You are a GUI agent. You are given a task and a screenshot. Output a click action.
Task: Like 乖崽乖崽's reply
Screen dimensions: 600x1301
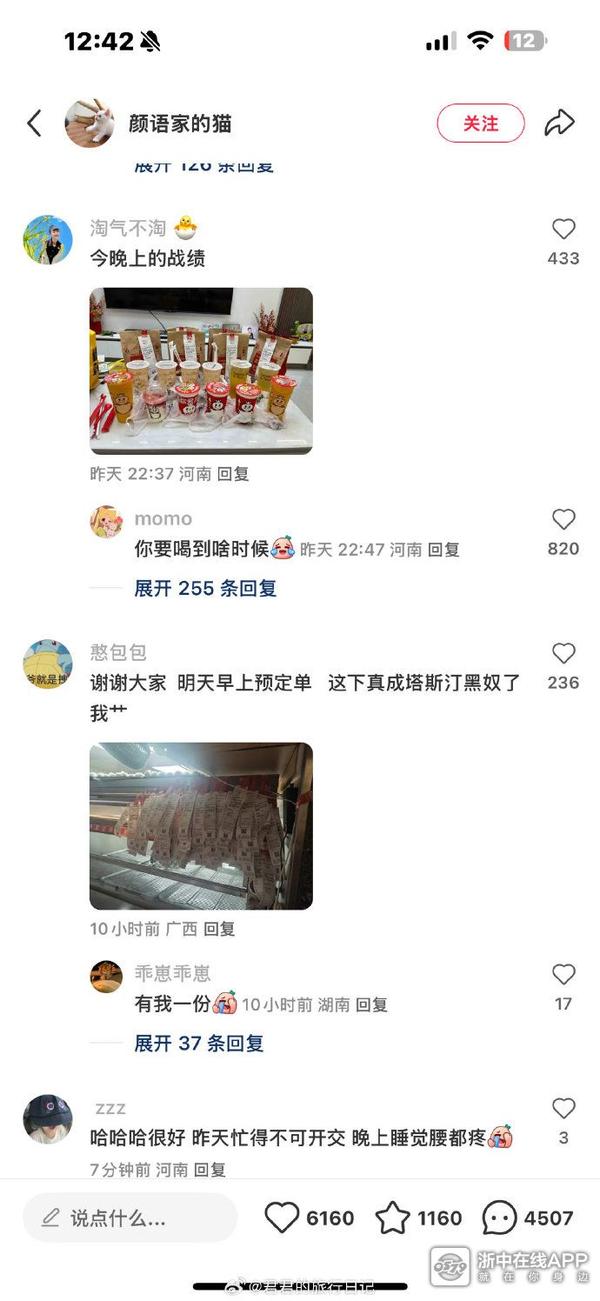point(564,974)
